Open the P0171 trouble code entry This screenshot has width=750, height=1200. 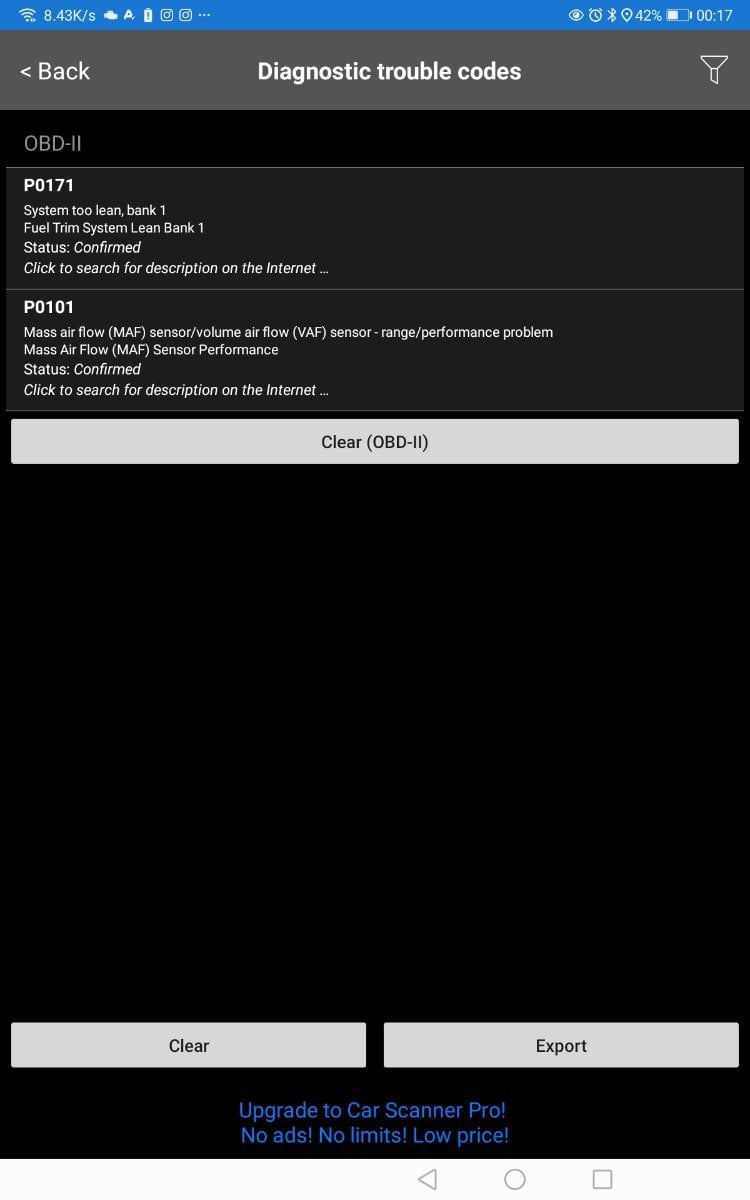[x=375, y=228]
